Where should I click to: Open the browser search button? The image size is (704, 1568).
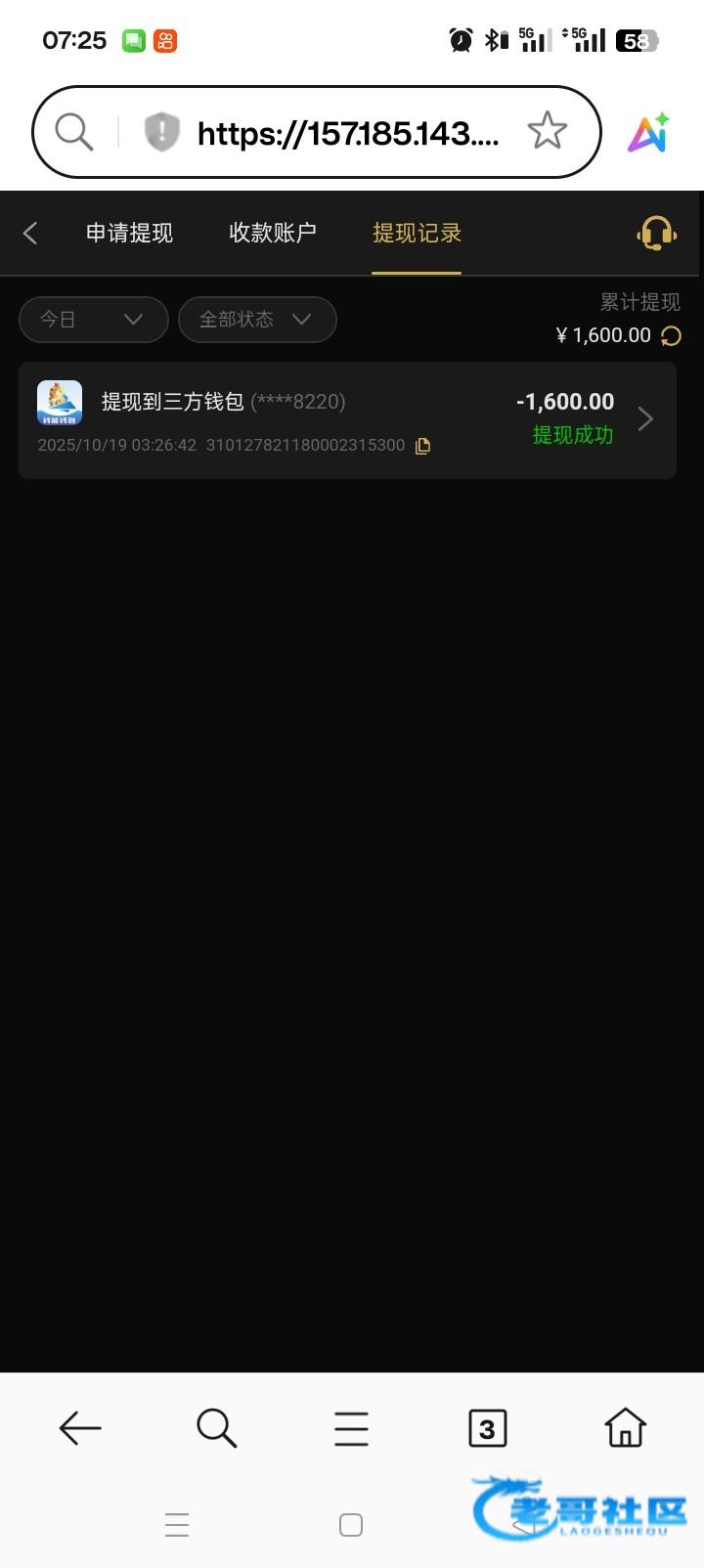click(216, 1428)
